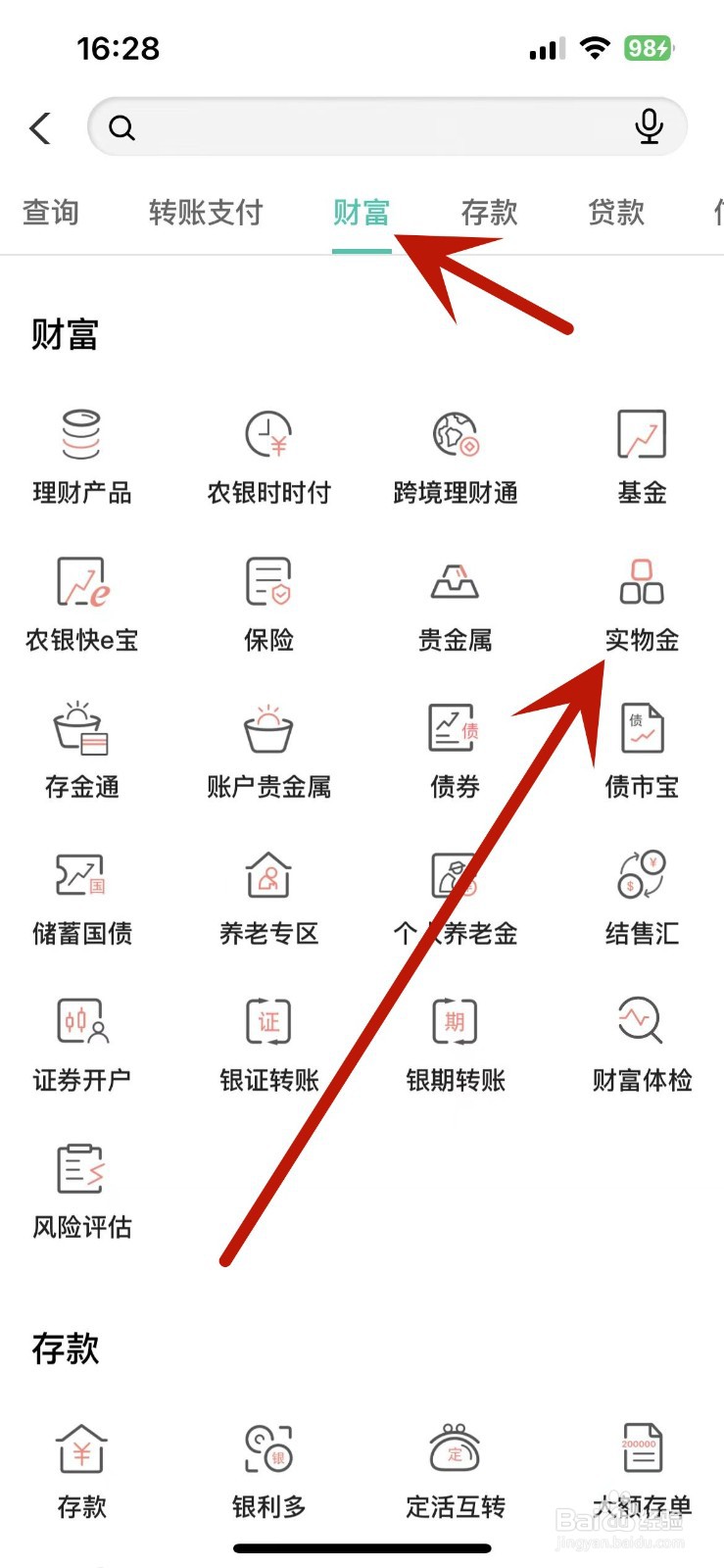Screen dimensions: 724x1568
Task: Switch to the 存款 tab
Action: pyautogui.click(x=489, y=213)
